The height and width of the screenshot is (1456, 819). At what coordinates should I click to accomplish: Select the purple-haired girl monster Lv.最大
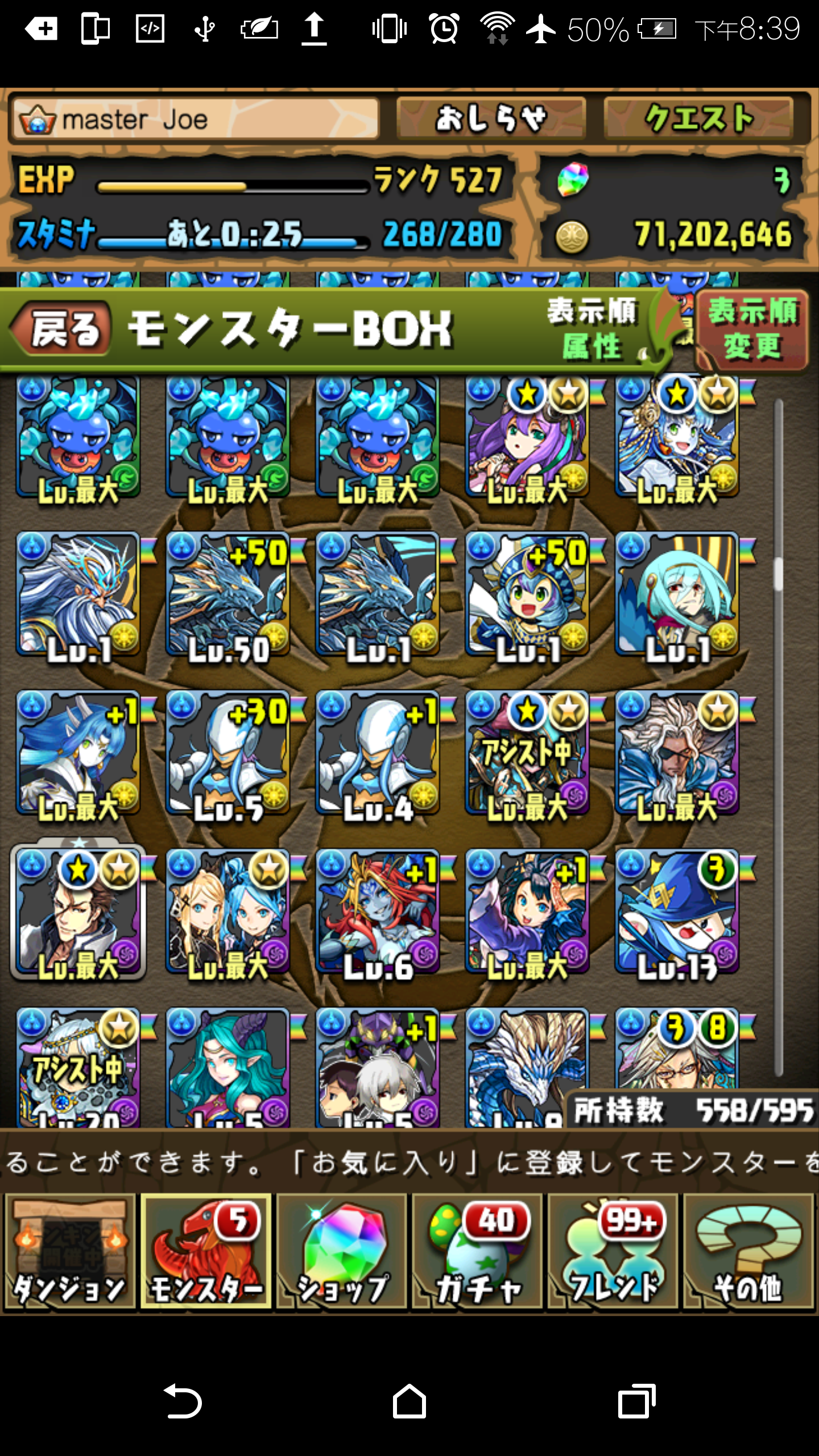point(527,438)
